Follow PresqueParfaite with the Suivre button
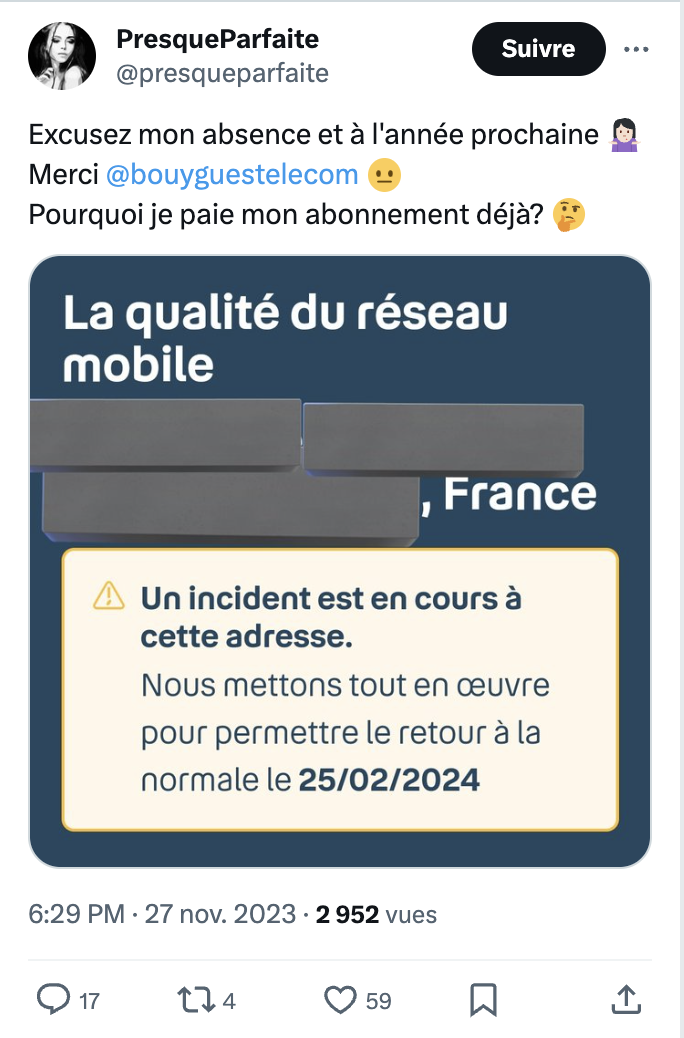This screenshot has height=1038, width=684. pyautogui.click(x=538, y=49)
